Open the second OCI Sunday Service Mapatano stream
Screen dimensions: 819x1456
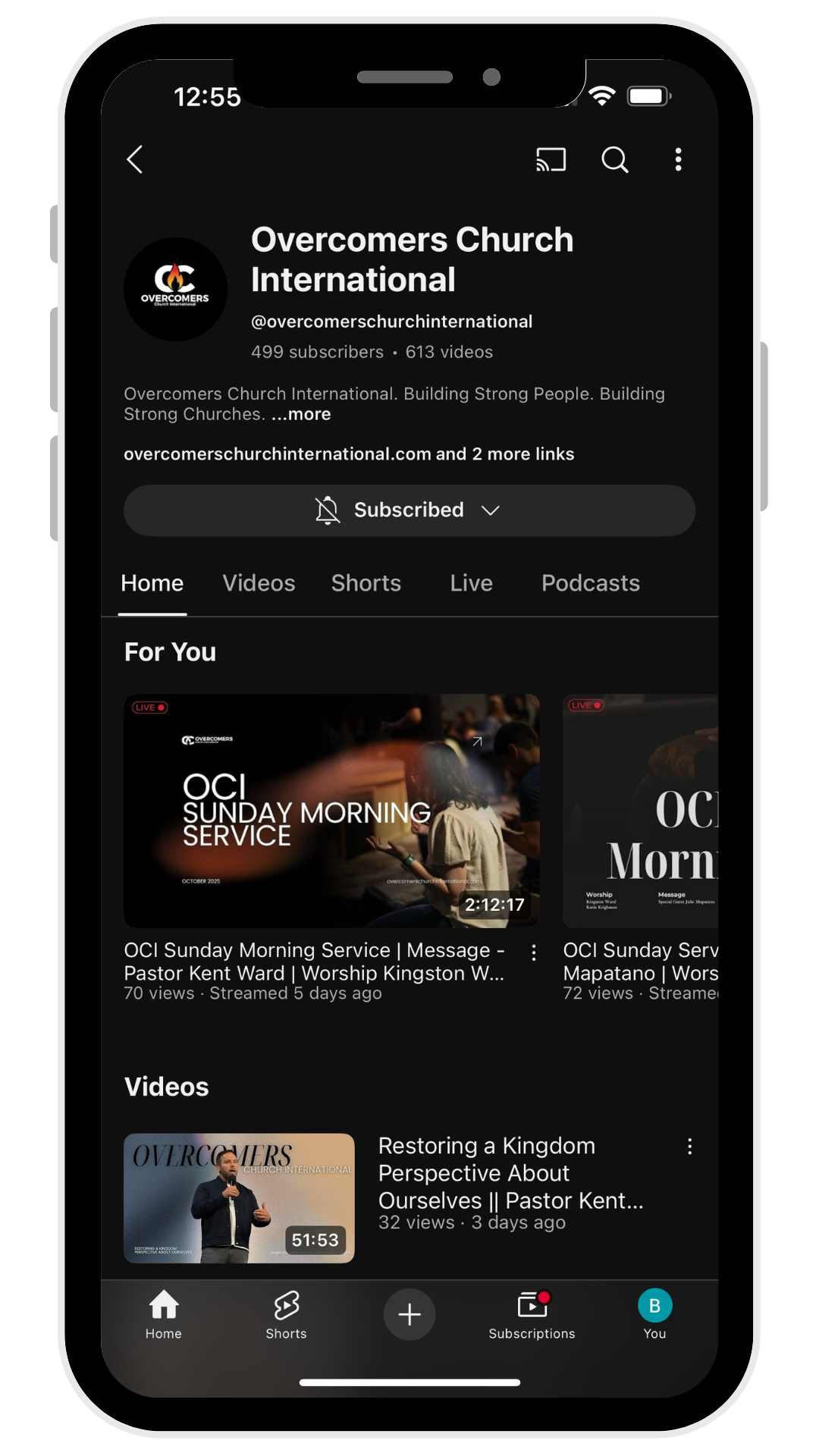tap(640, 810)
